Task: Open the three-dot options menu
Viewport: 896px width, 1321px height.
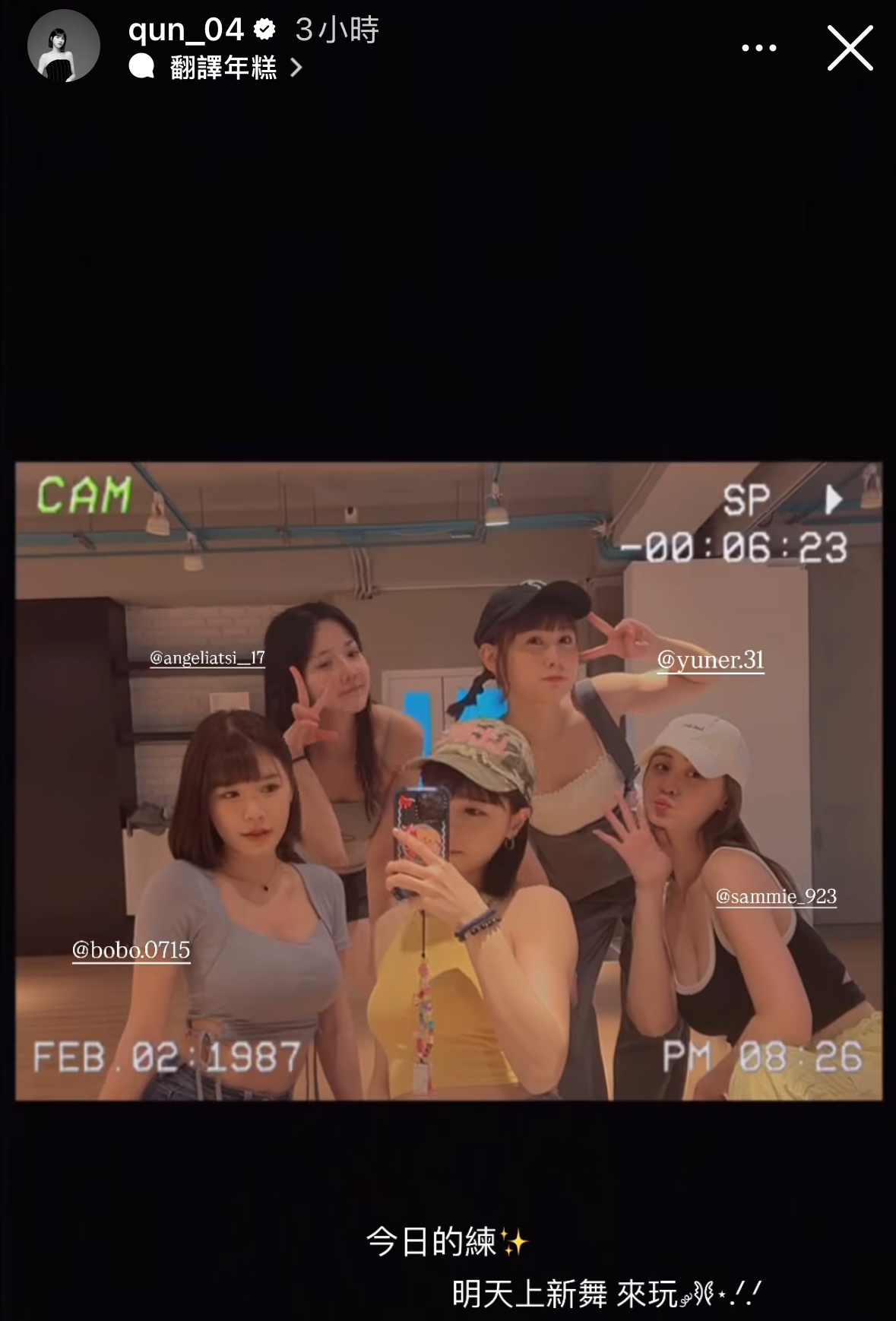Action: point(758,48)
